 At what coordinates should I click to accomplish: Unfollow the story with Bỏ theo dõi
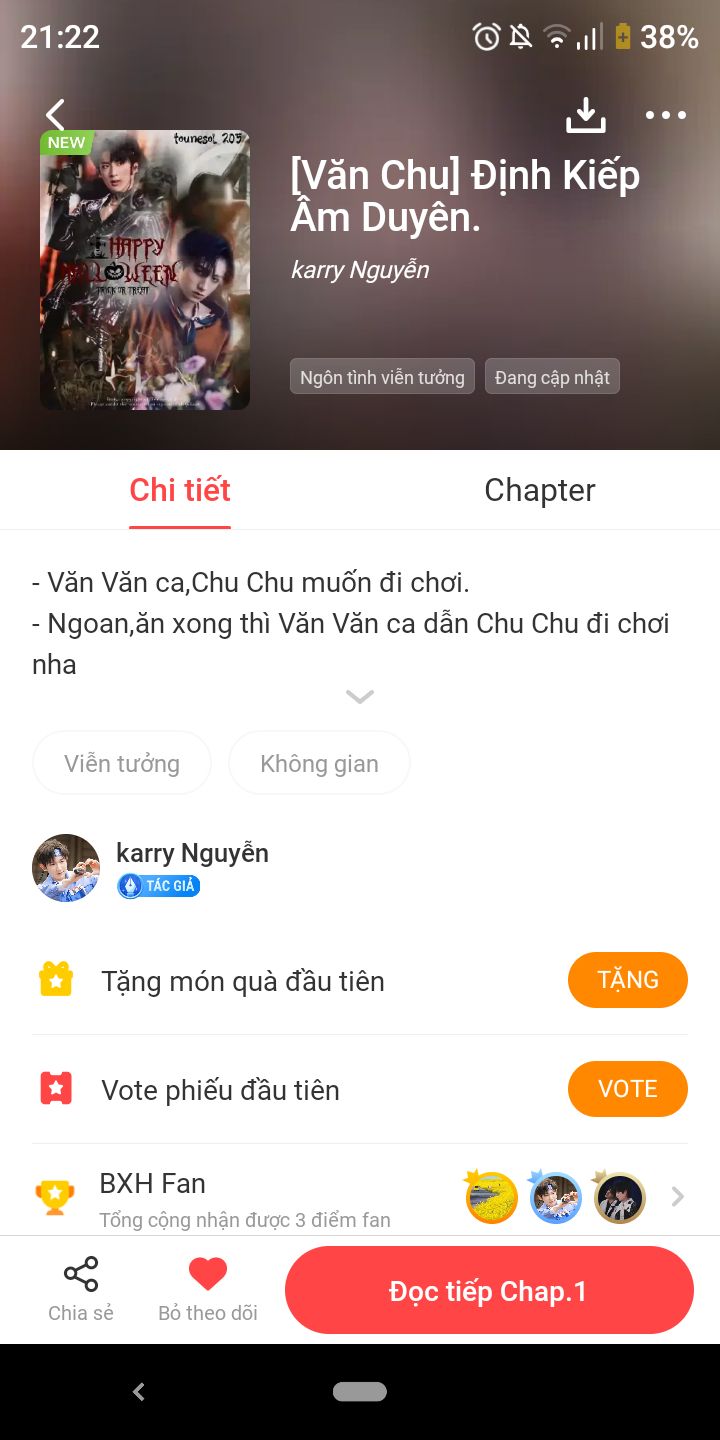click(208, 1289)
